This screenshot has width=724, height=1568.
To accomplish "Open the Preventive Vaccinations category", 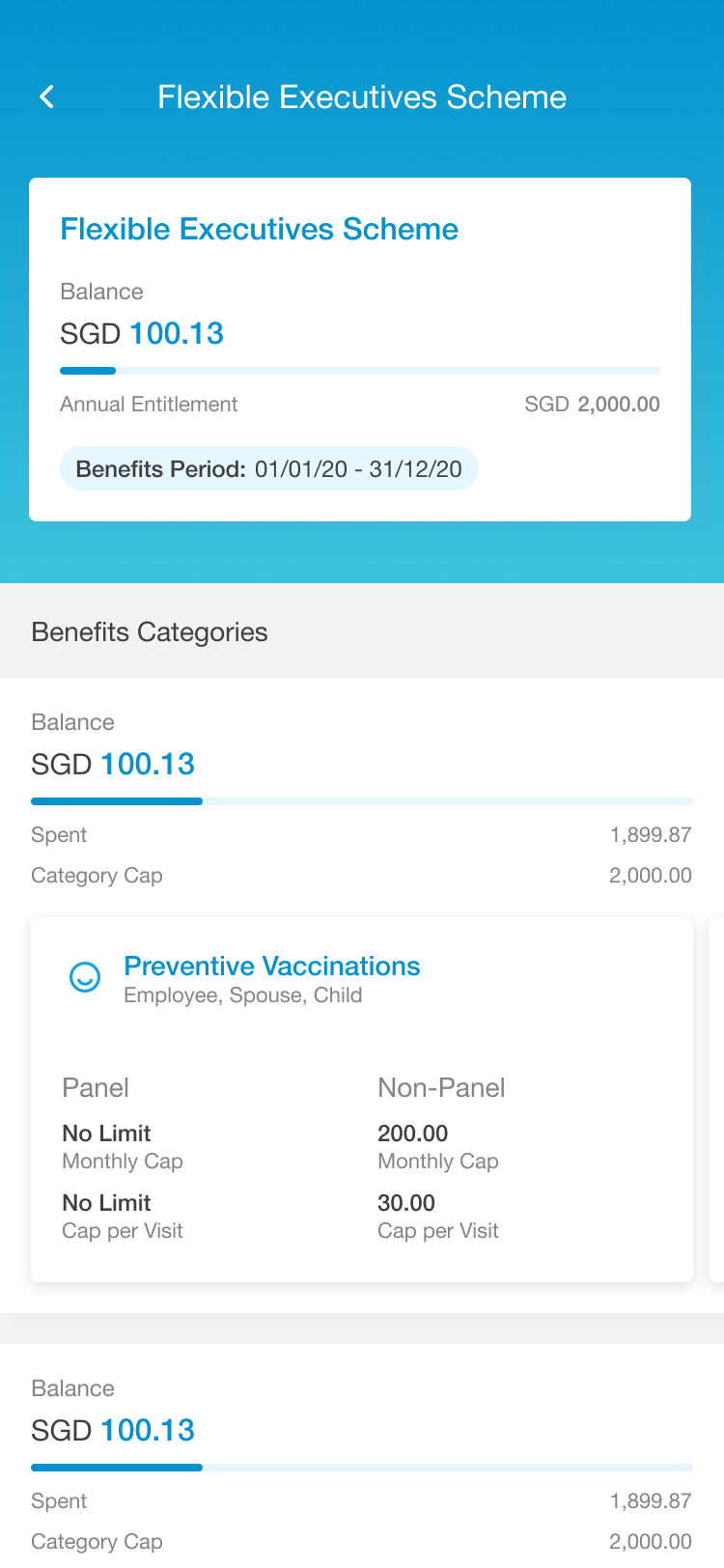I will [x=271, y=966].
